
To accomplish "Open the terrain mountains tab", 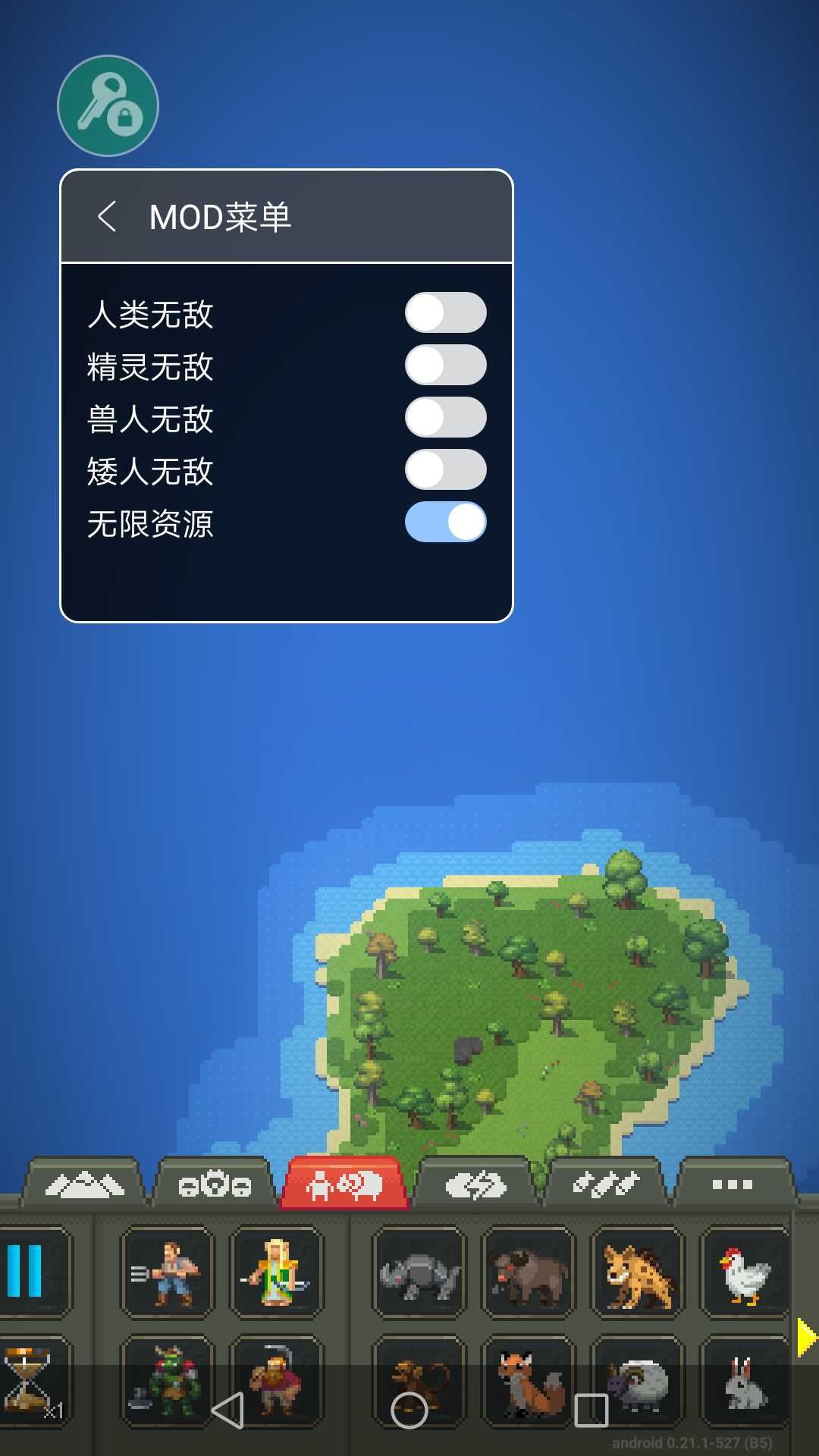I will point(83,1184).
